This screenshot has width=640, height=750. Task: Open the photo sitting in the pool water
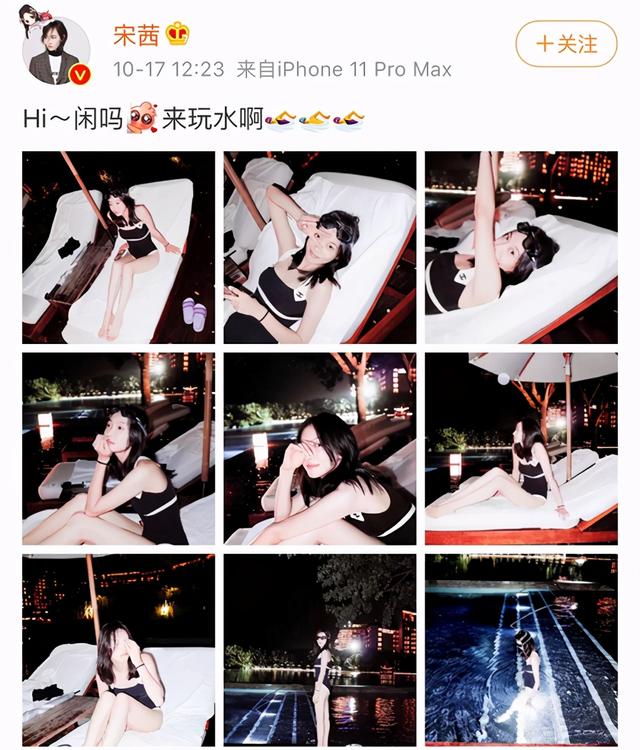coord(521,650)
